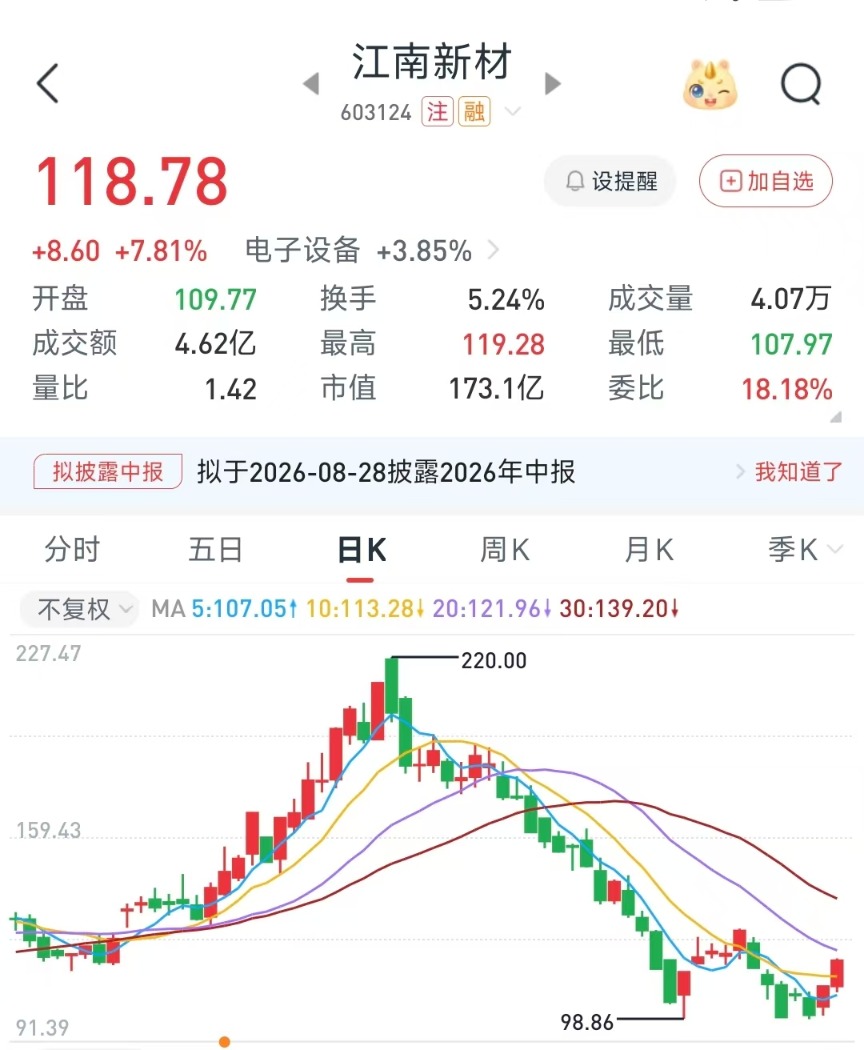This screenshot has width=864, height=1050.
Task: Switch to the previous stock with left arrow
Action: (311, 84)
